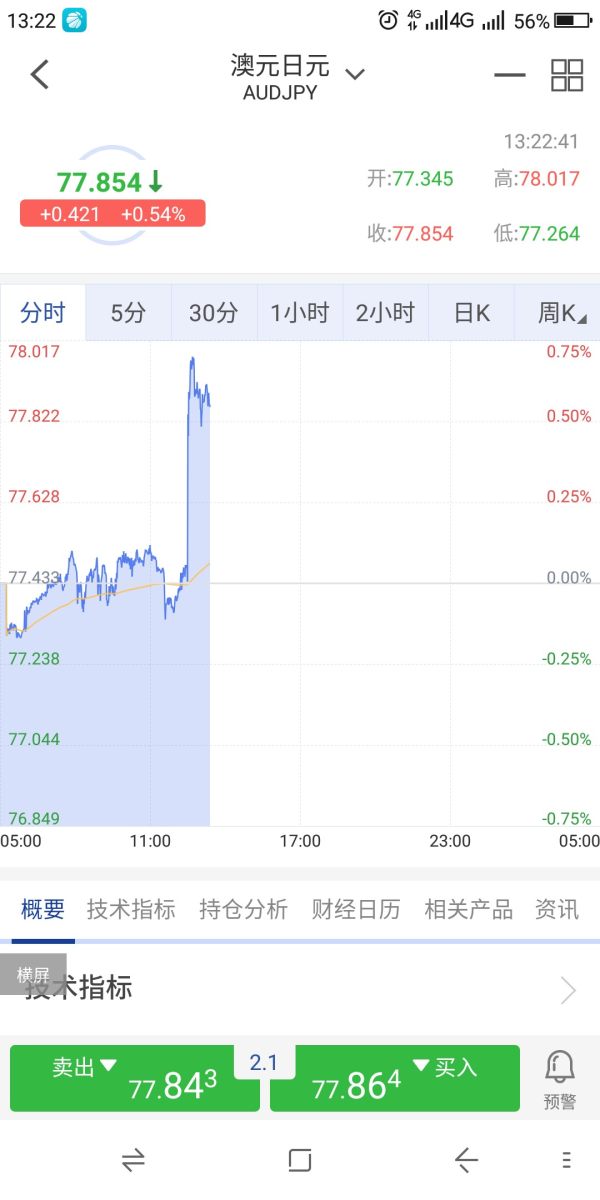Image resolution: width=600 pixels, height=1200 pixels.
Task: Expand the 澳元日元 AUDJPY pair dropdown
Action: 355,74
